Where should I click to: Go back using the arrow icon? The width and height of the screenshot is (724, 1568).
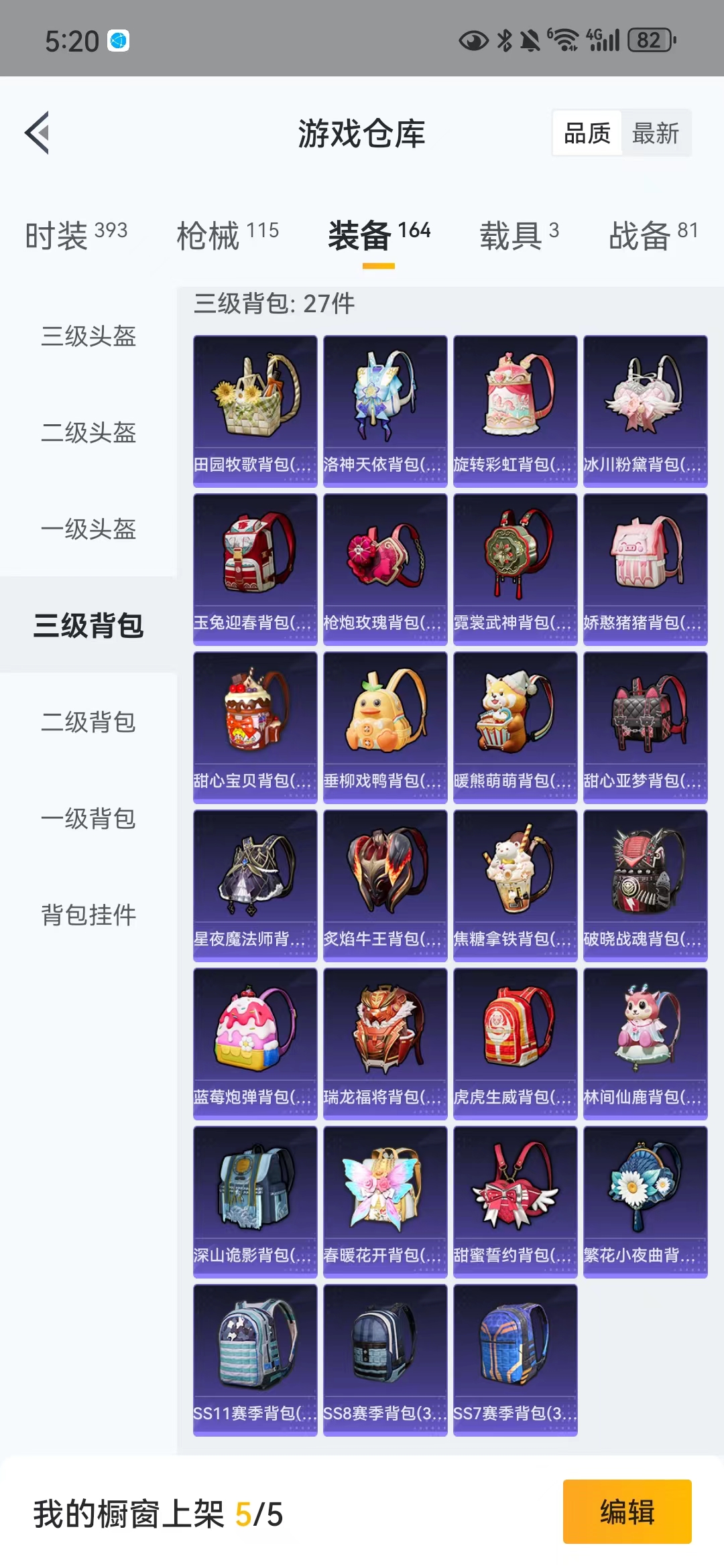[38, 133]
